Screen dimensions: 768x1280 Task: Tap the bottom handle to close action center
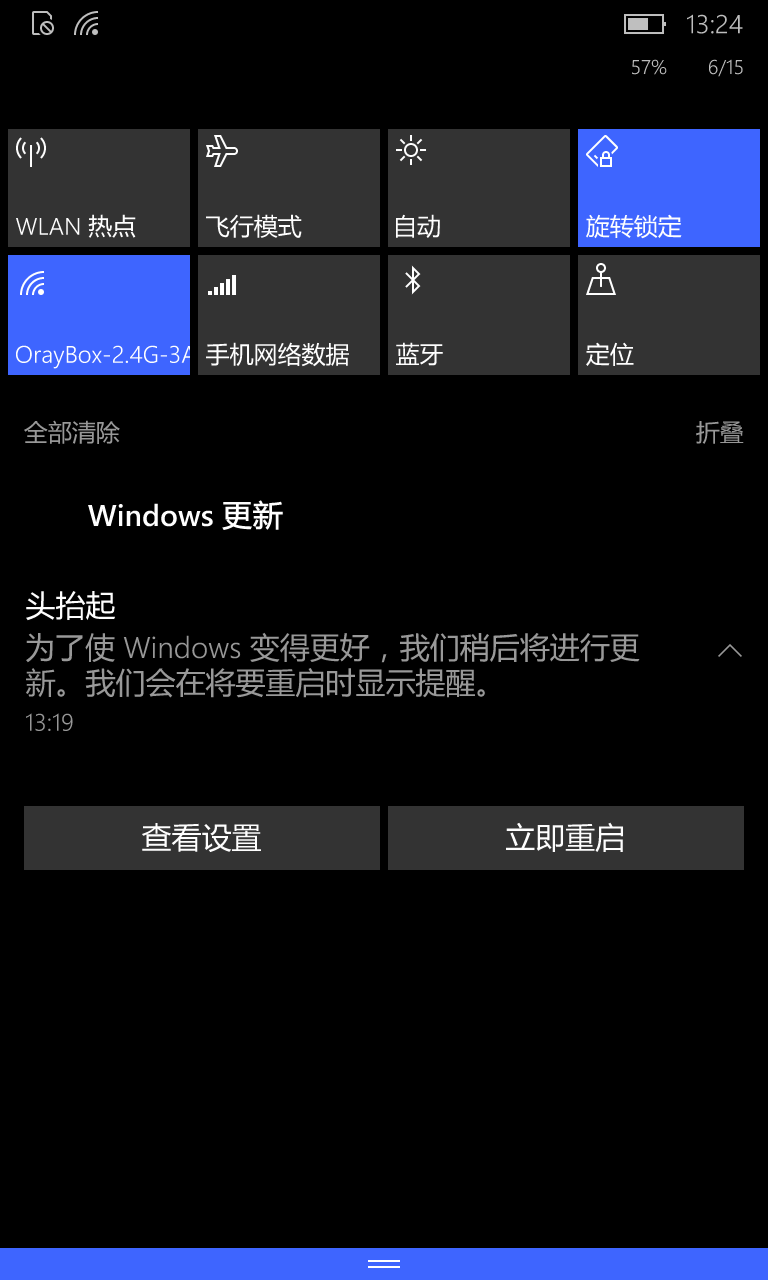tap(384, 1264)
